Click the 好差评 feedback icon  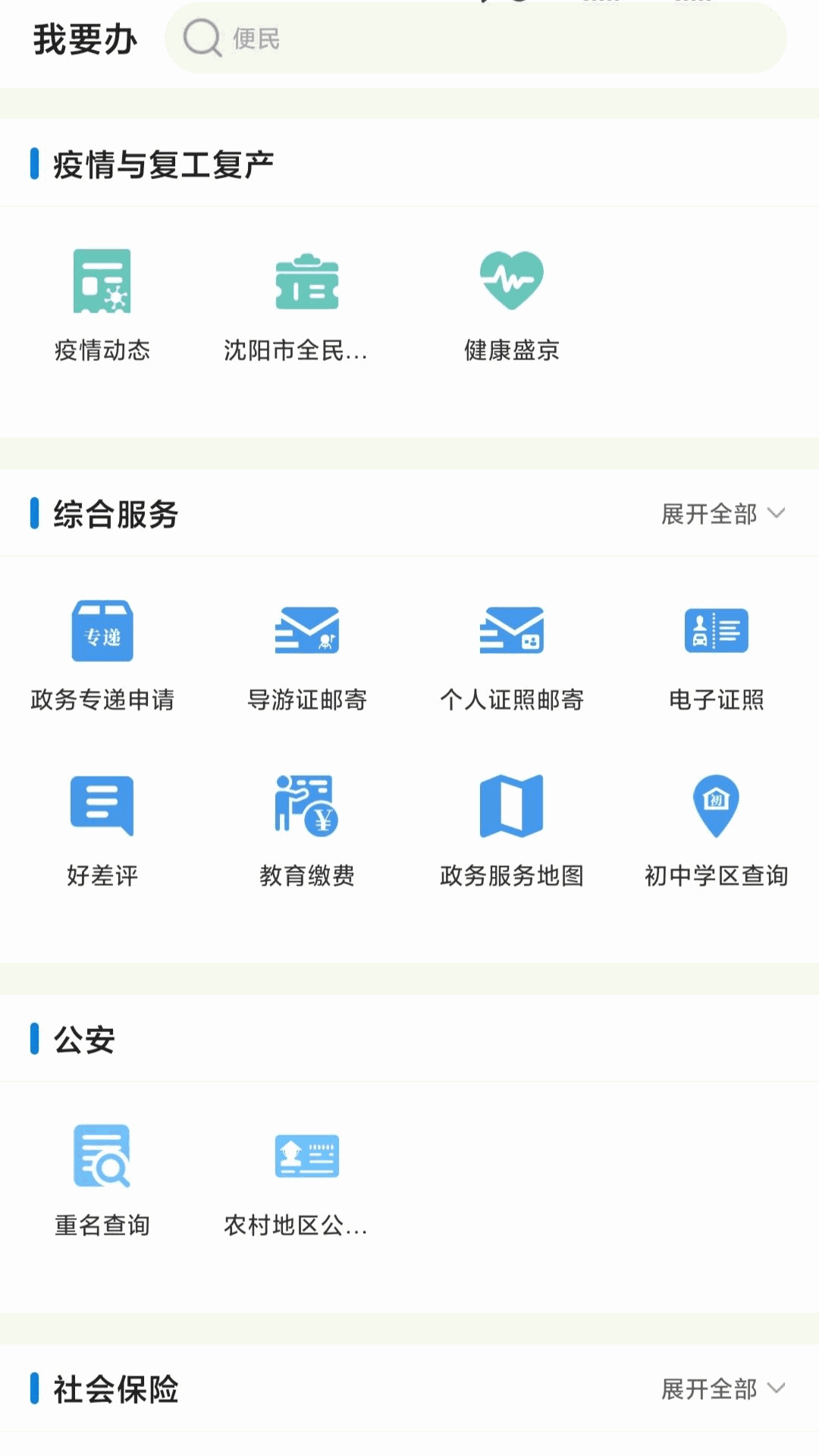point(103,806)
